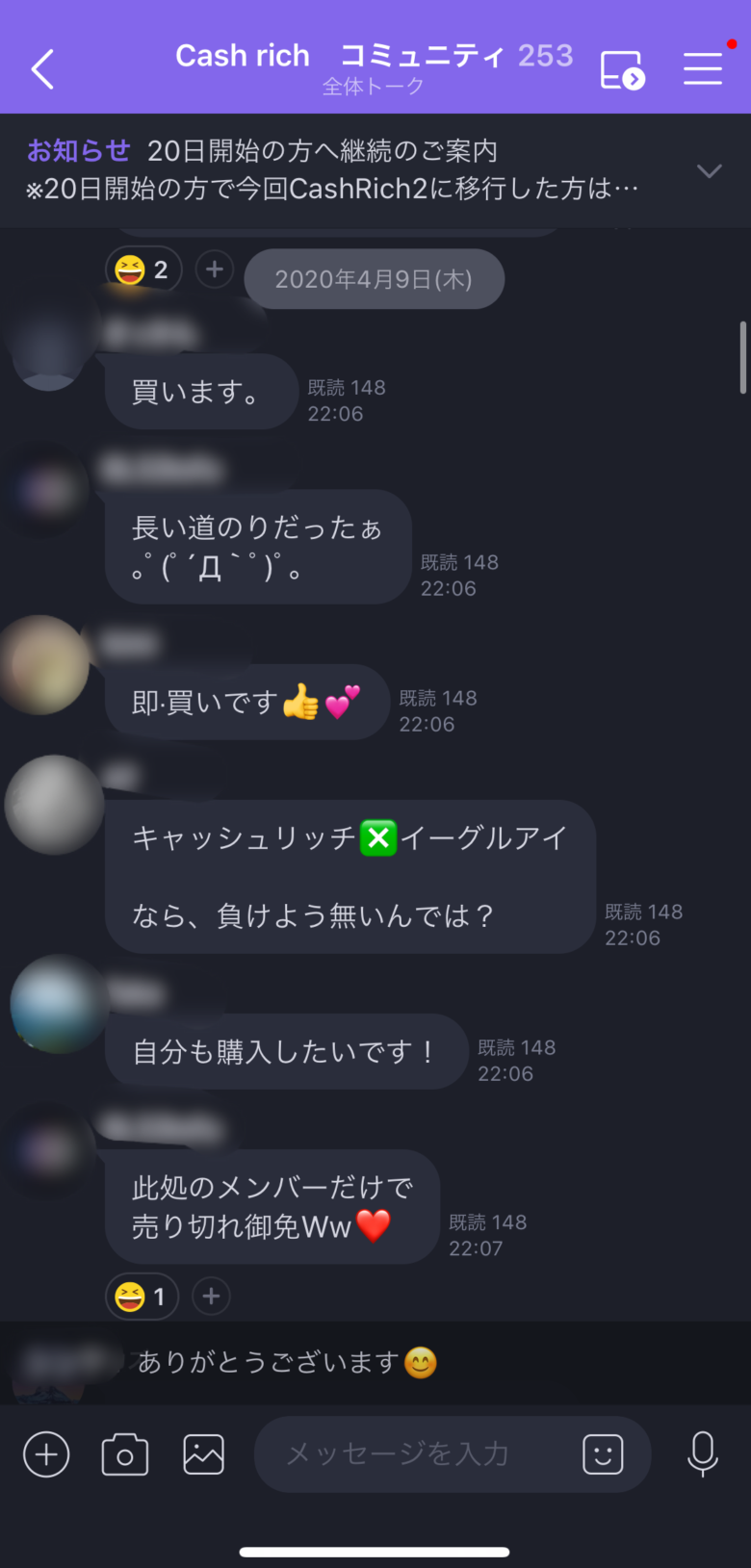This screenshot has width=751, height=1568.
Task: Open the hamburger menu
Action: pos(703,69)
